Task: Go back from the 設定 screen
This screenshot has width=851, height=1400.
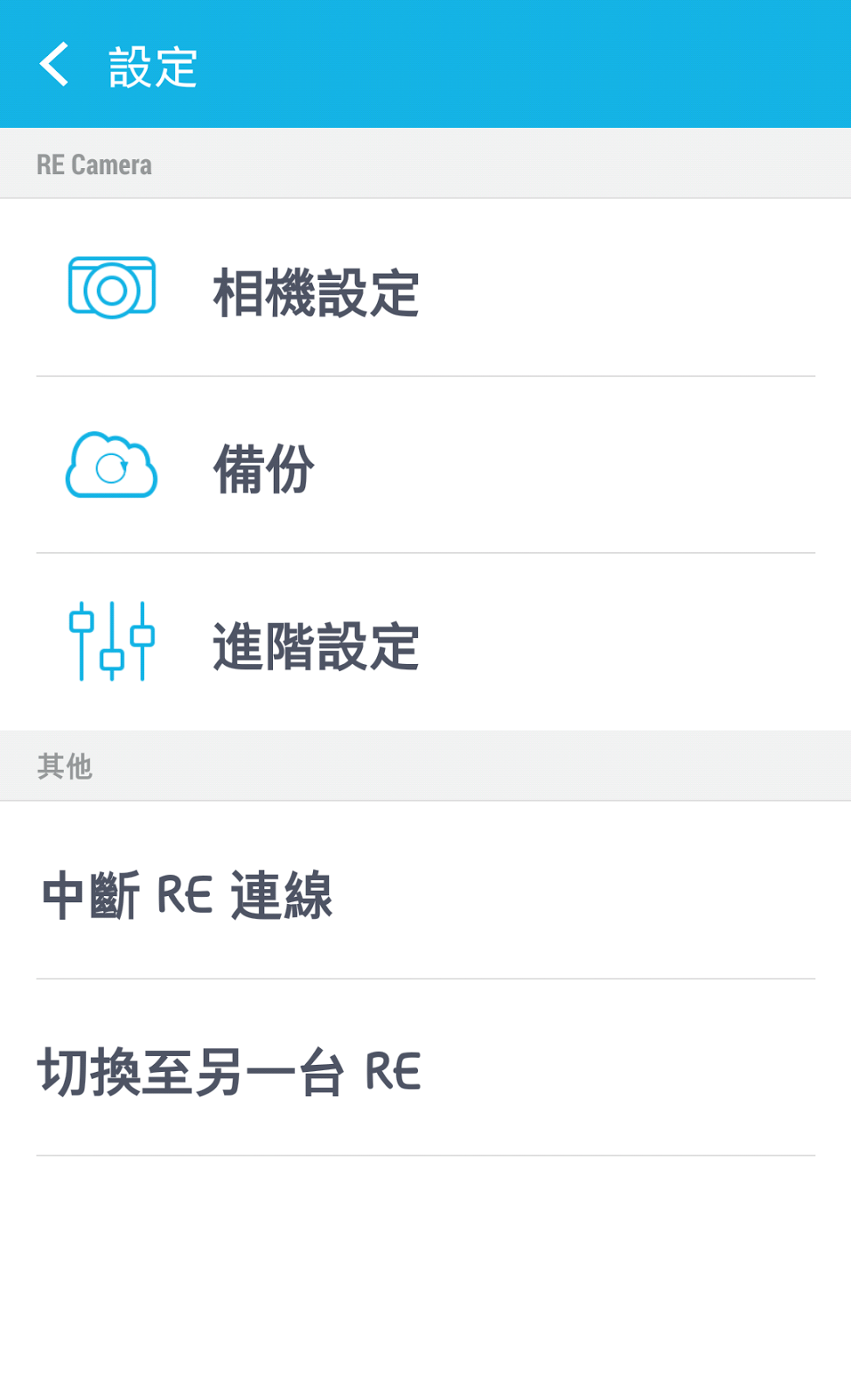Action: [54, 65]
